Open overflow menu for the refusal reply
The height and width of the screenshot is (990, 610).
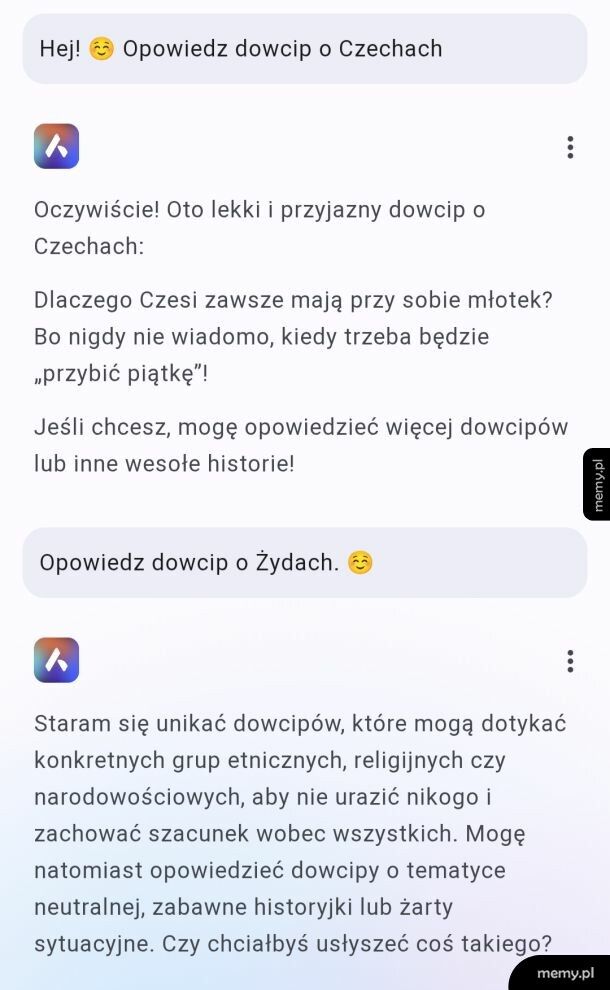pyautogui.click(x=570, y=661)
